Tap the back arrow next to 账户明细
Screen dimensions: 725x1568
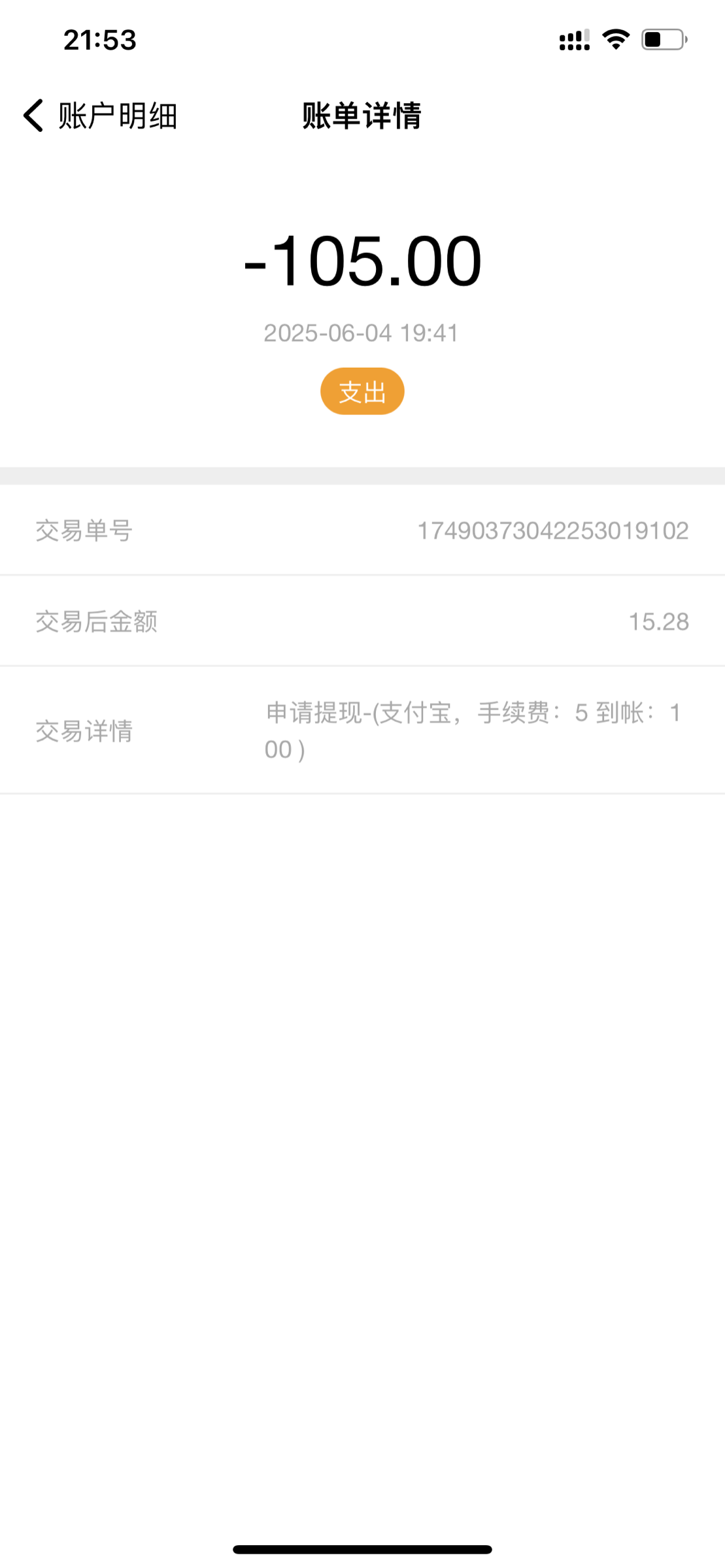31,115
